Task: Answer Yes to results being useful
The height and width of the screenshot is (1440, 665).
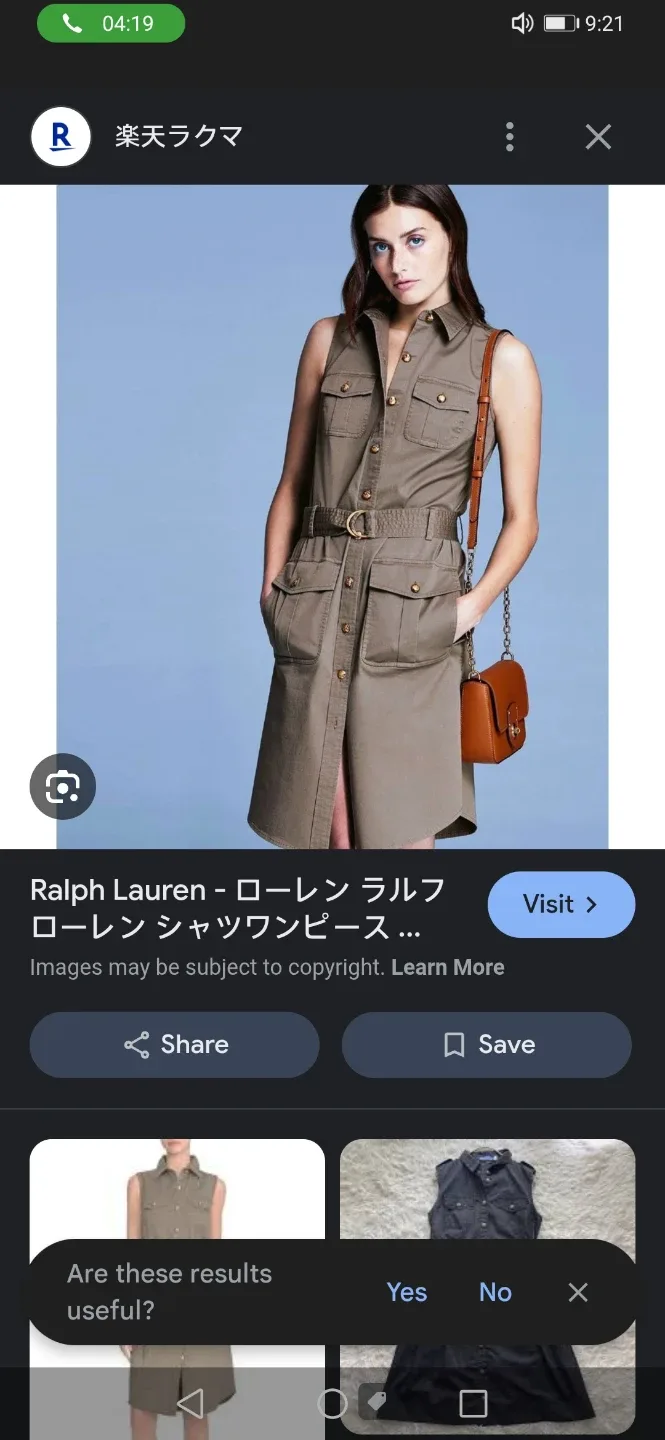Action: [x=406, y=1292]
